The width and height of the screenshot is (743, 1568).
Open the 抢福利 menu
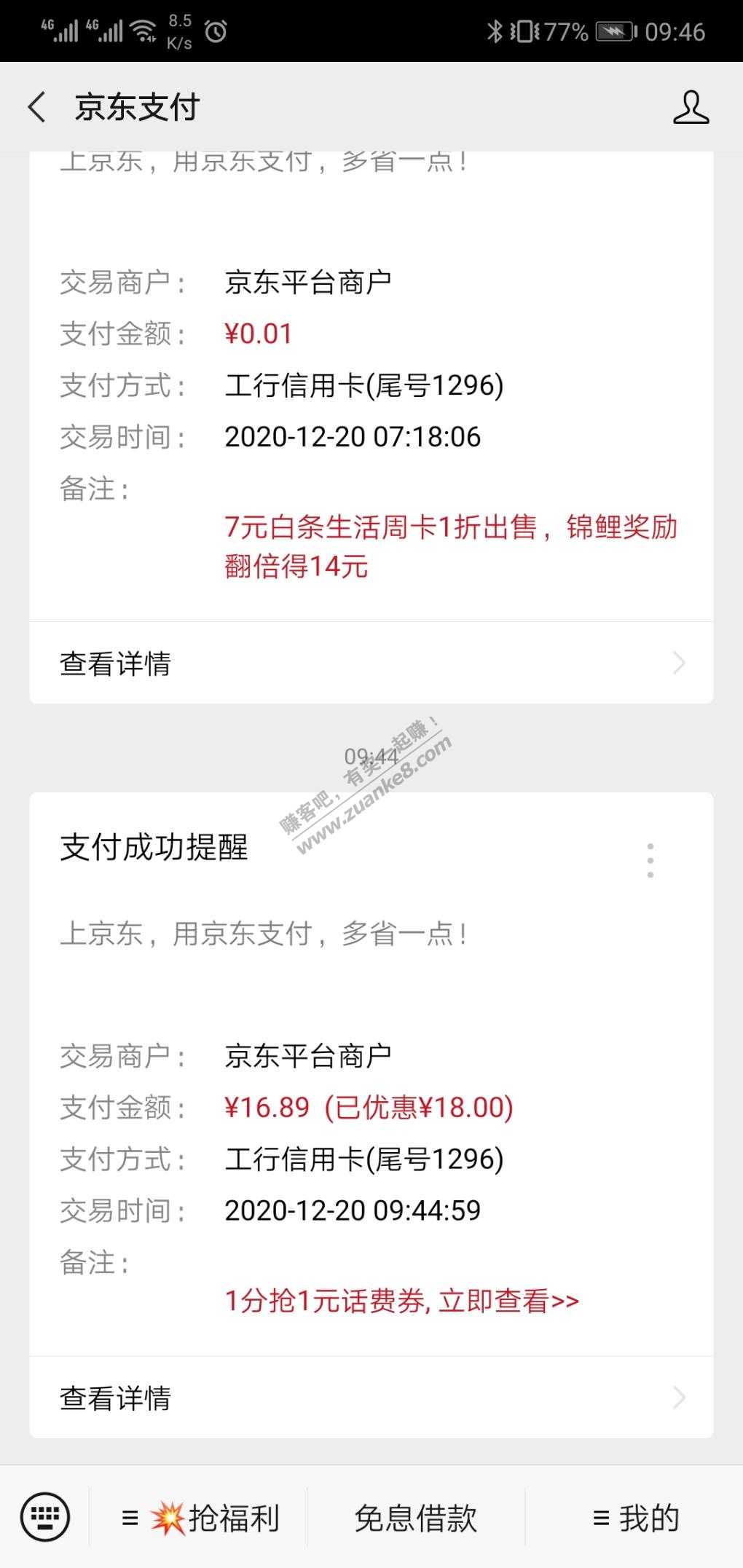click(200, 1518)
